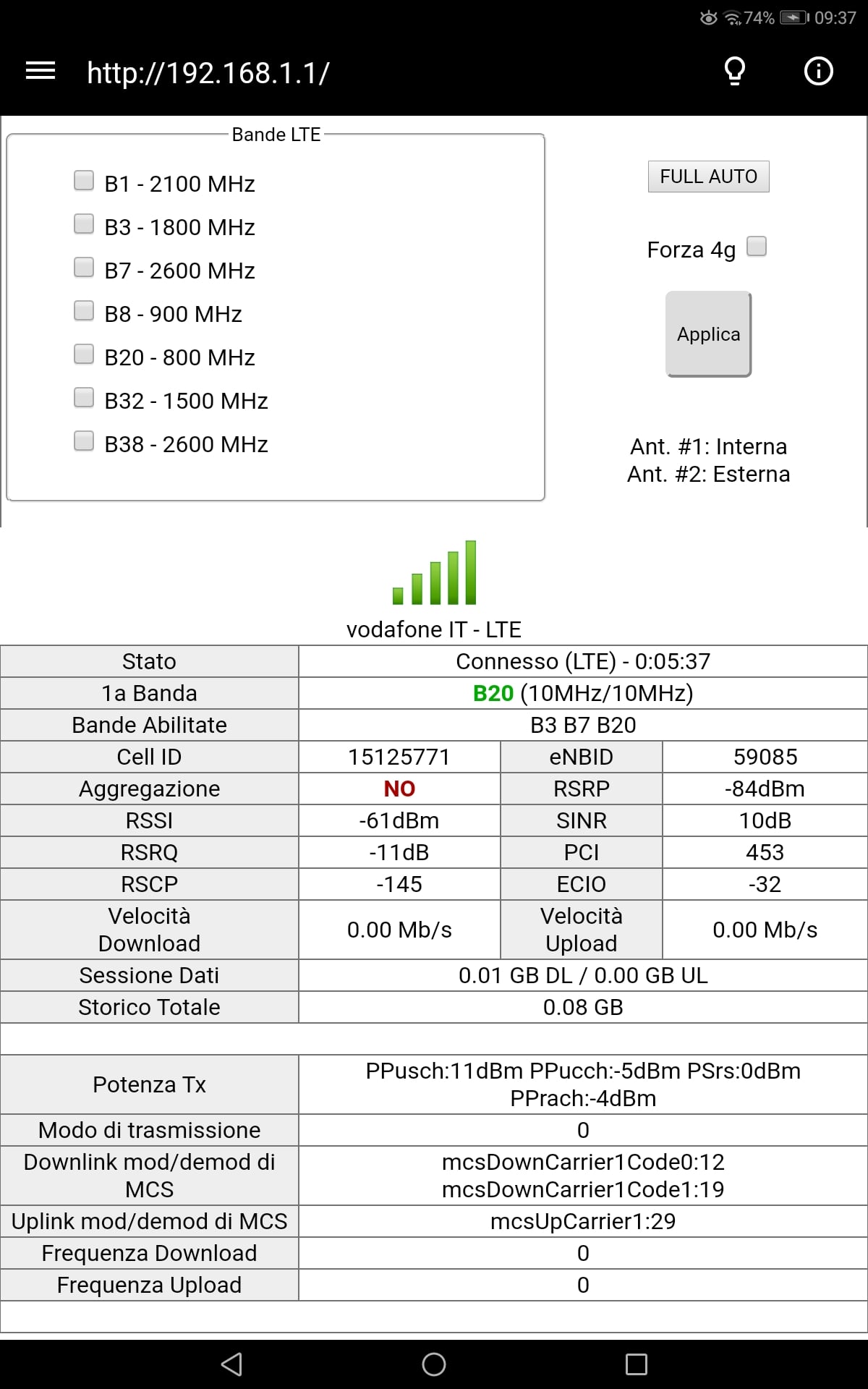Apply settings with the Applica button
868x1389 pixels.
(708, 334)
